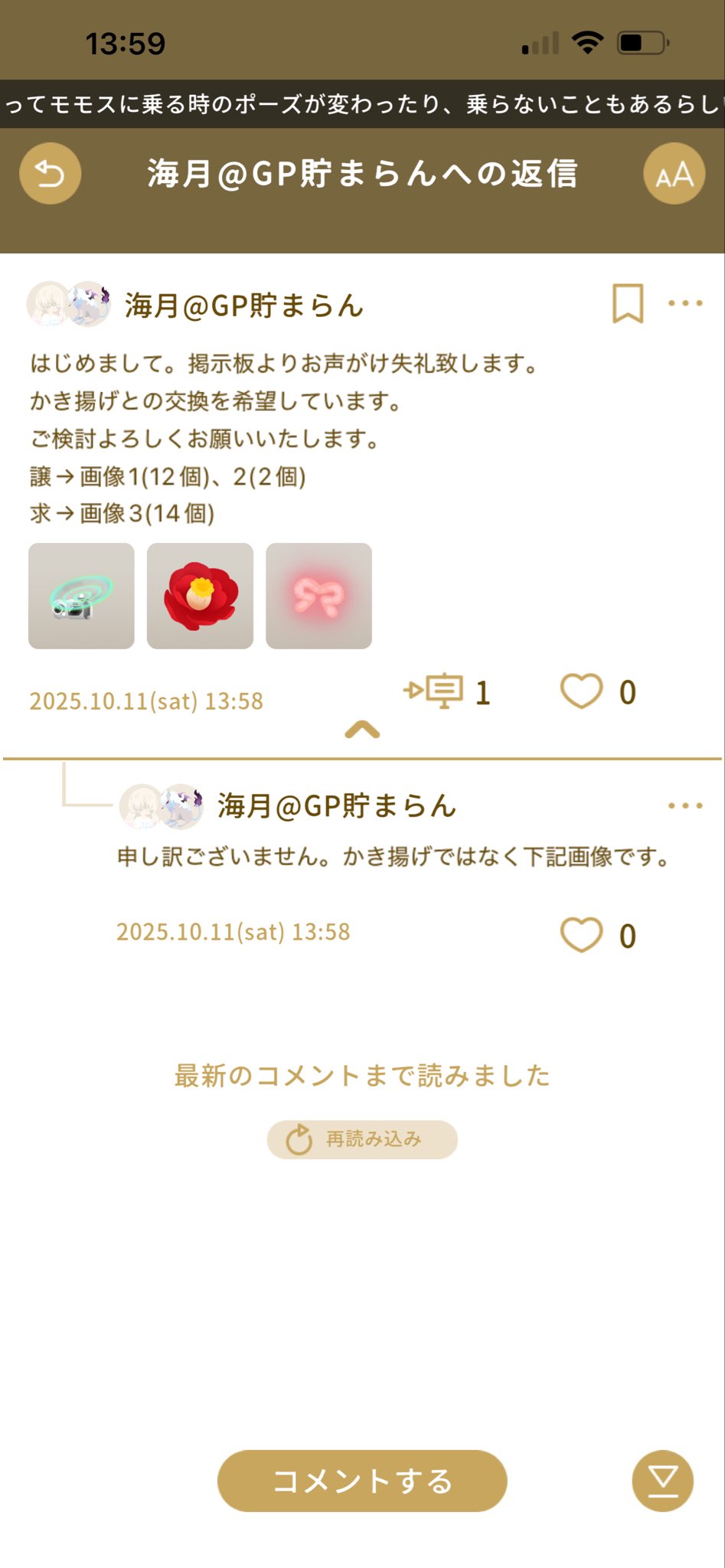Viewport: 725px width, 1568px height.
Task: Tap the reply icon showing 1 comment
Action: [435, 691]
